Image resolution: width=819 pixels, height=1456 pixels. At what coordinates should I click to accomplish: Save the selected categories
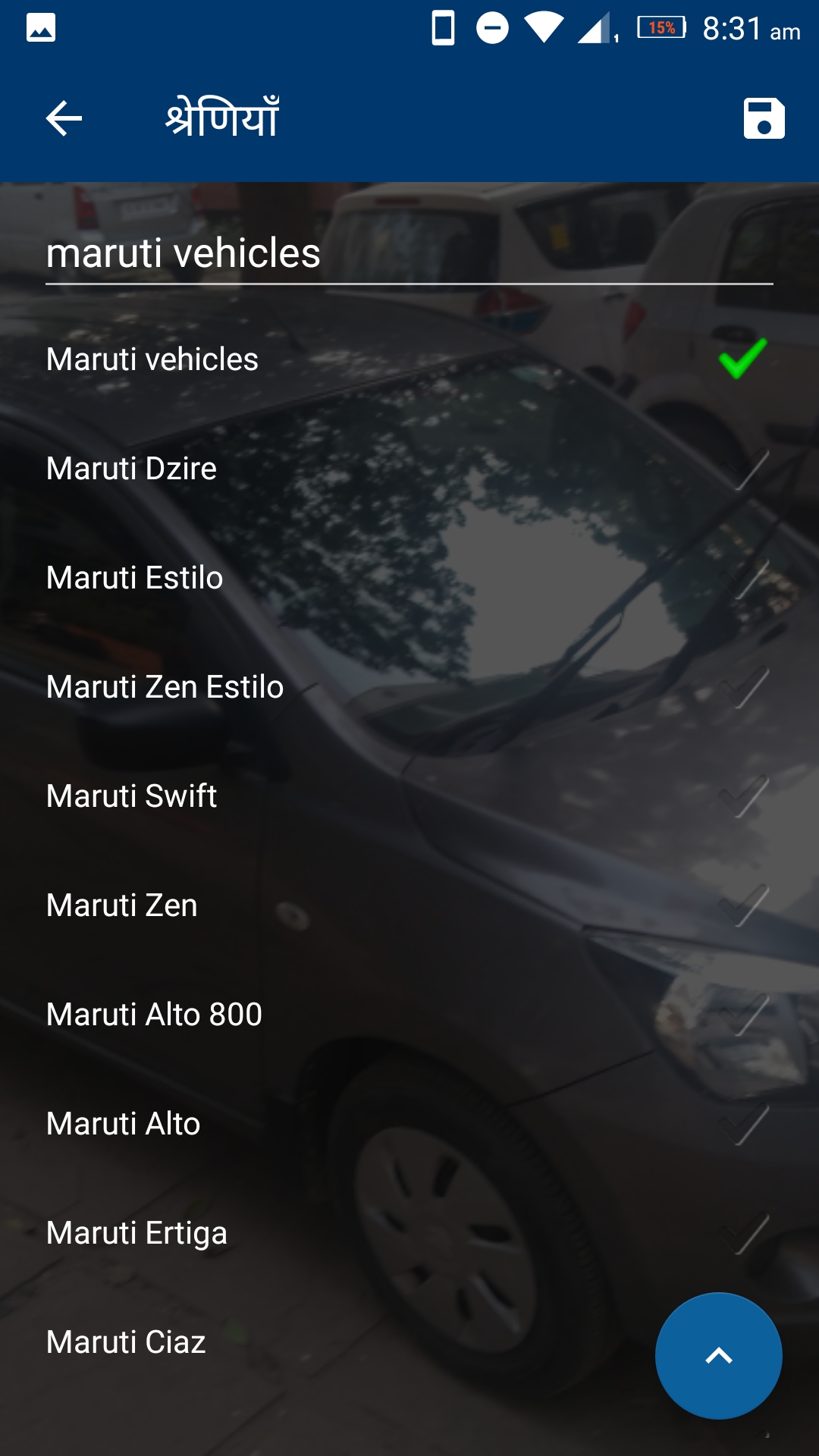click(764, 118)
